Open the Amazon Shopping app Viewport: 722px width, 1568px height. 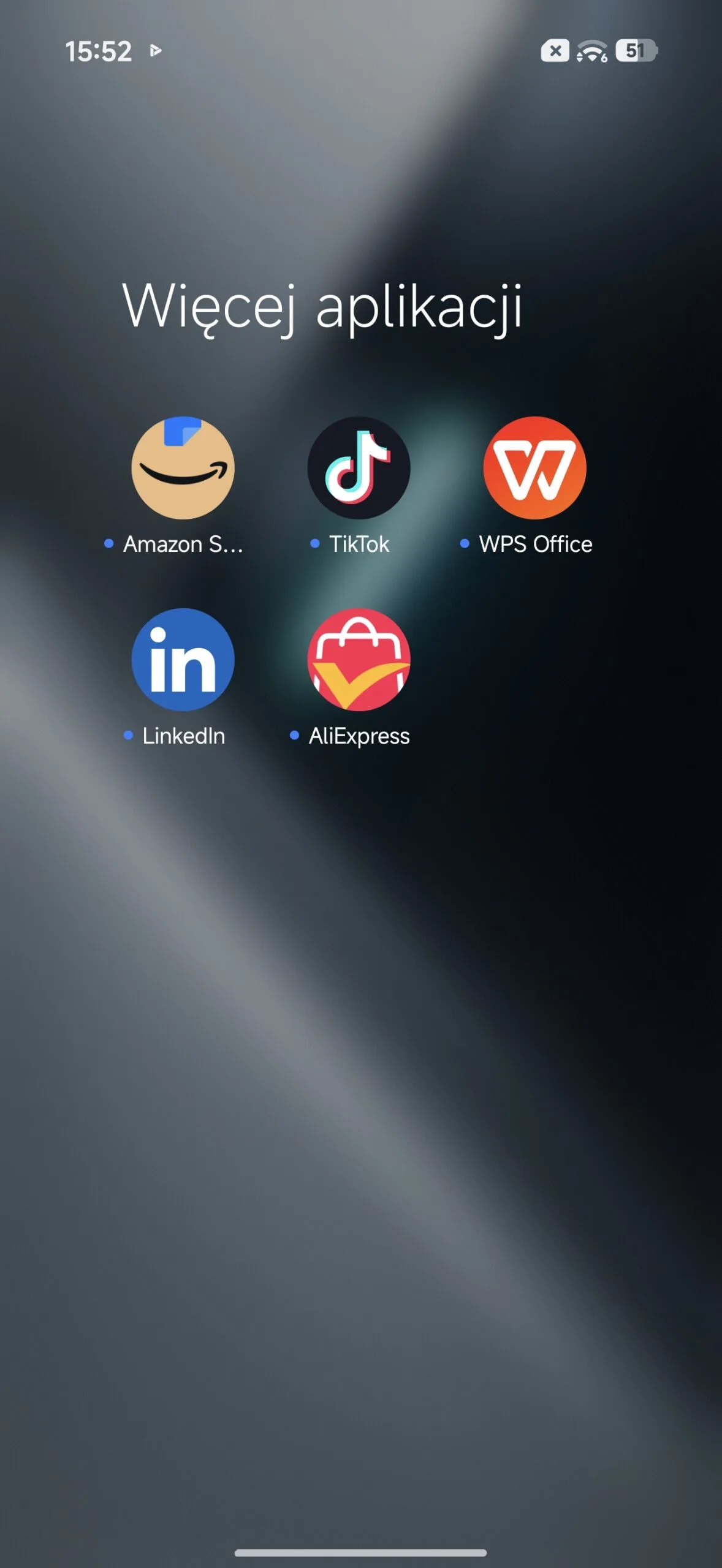click(x=183, y=469)
